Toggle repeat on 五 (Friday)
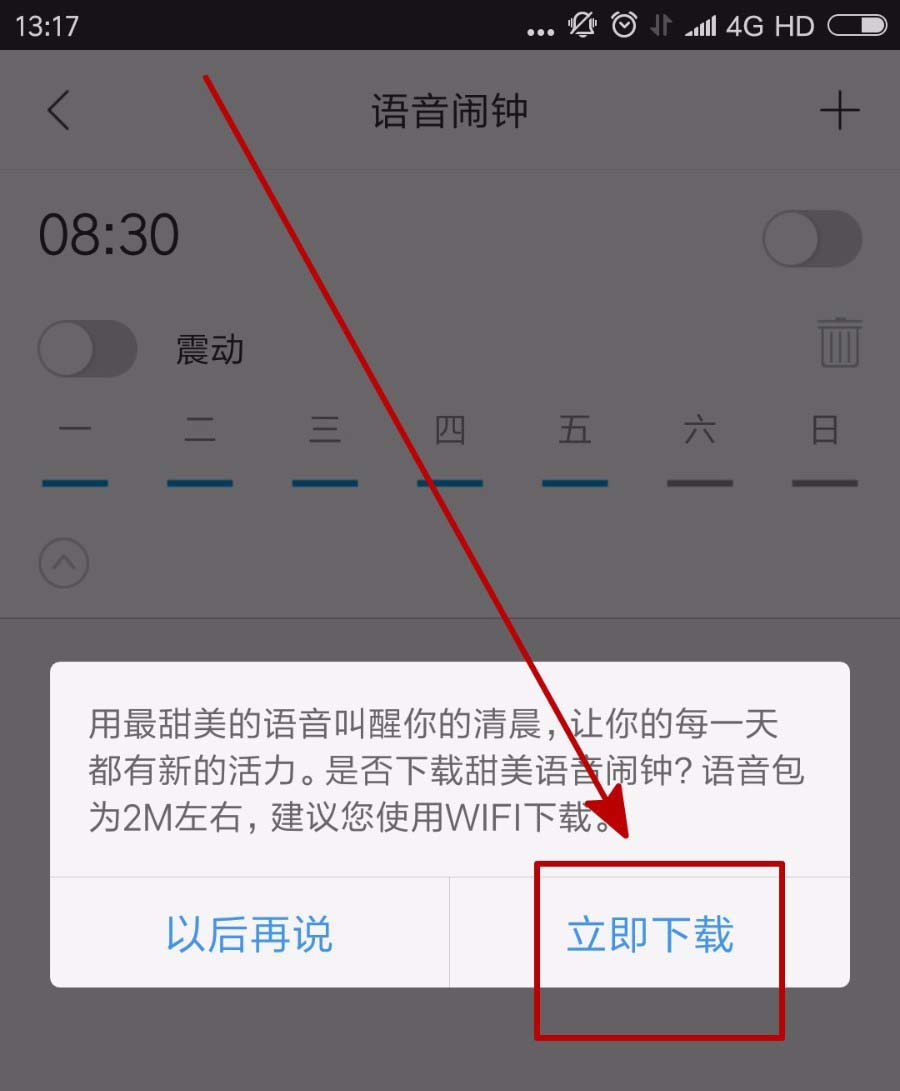This screenshot has width=900, height=1091. (x=574, y=445)
